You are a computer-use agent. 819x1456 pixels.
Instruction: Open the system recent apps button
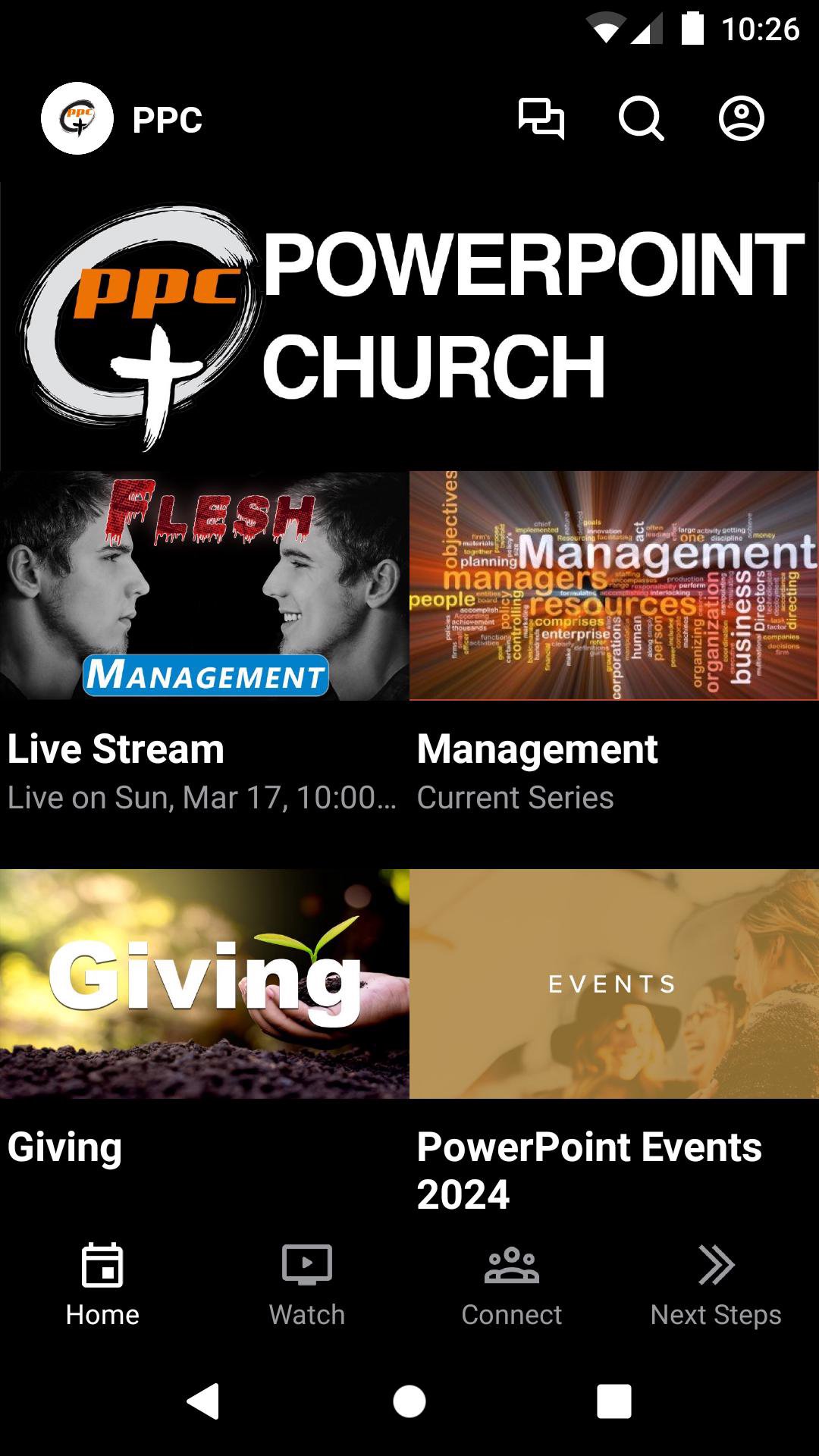point(614,1401)
